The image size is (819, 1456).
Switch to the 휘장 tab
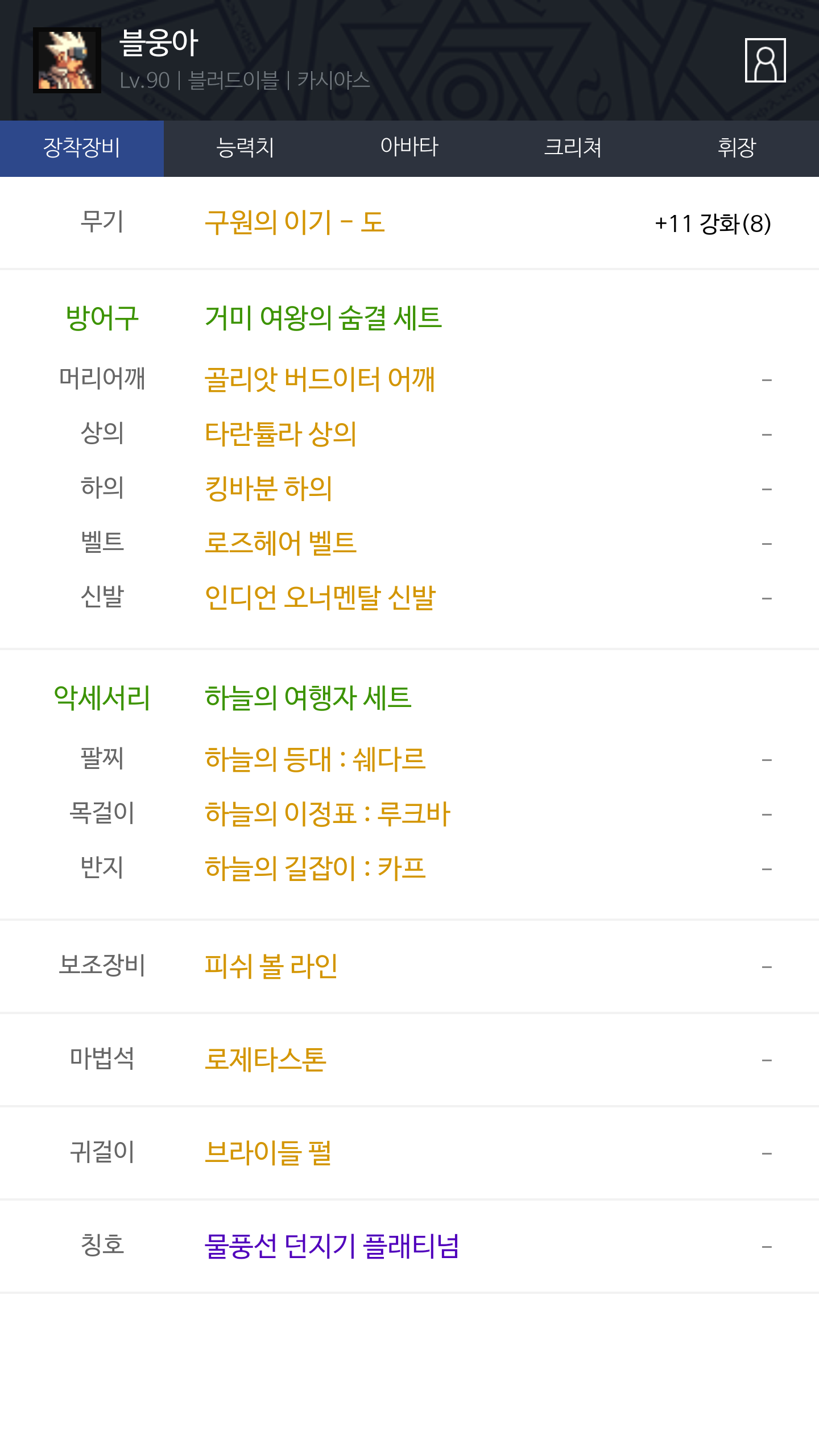737,148
